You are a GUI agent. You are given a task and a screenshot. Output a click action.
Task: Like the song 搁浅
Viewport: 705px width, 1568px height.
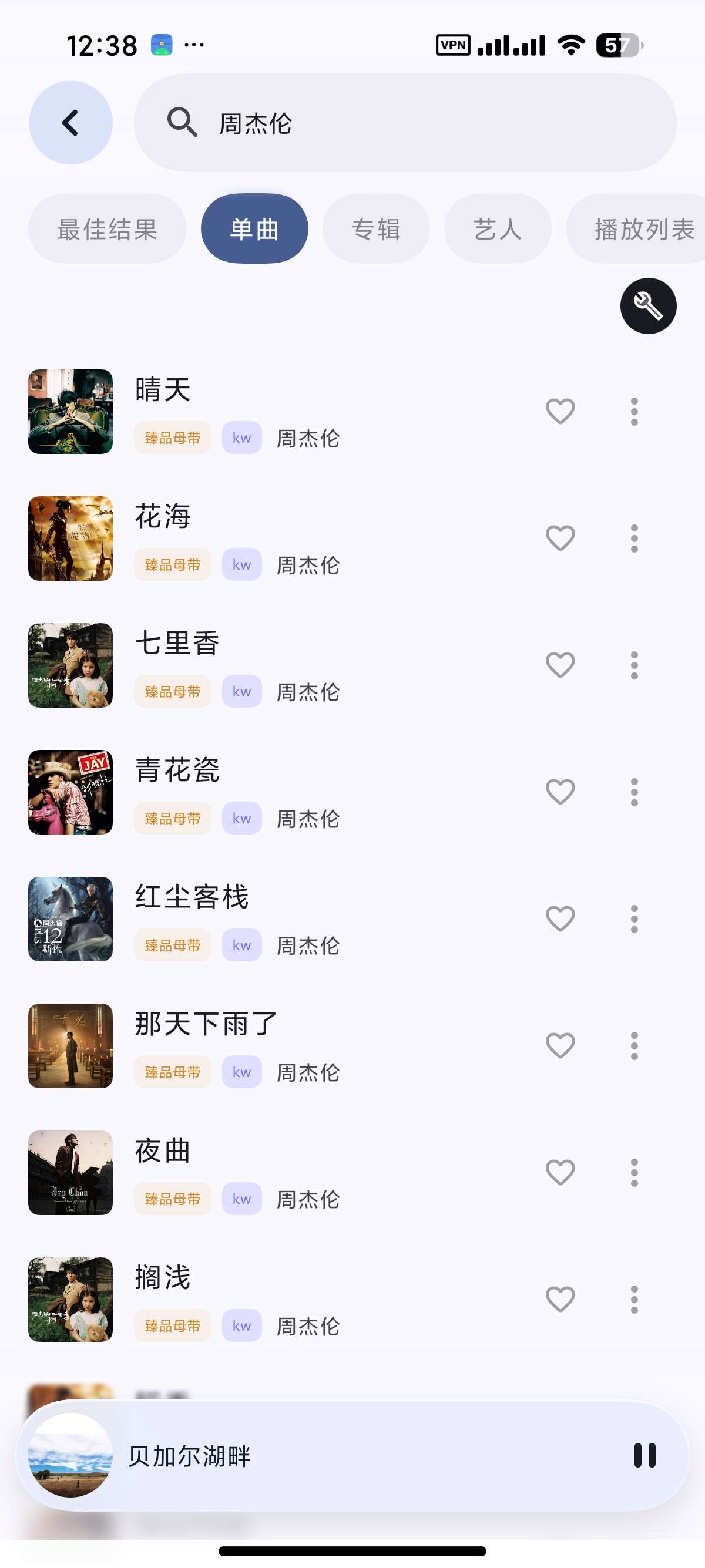[560, 1299]
